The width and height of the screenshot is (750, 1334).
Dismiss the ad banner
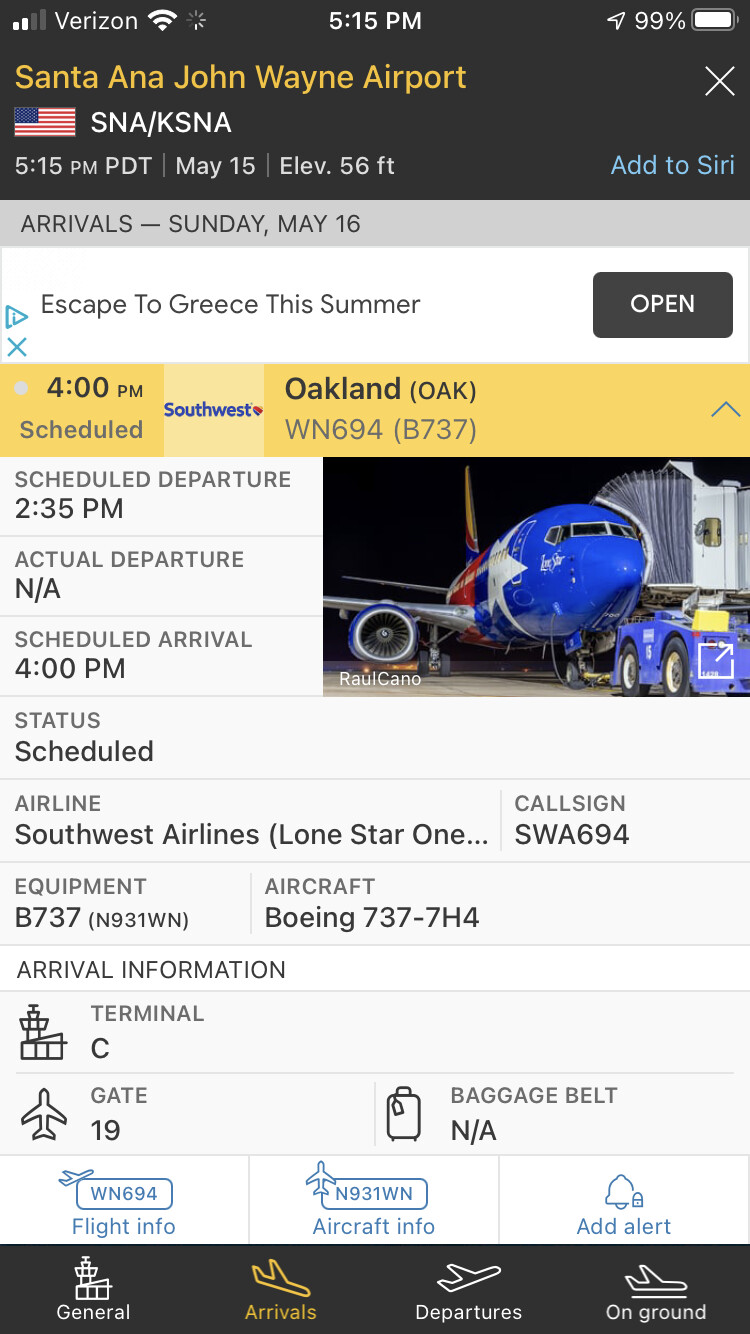pyautogui.click(x=17, y=347)
